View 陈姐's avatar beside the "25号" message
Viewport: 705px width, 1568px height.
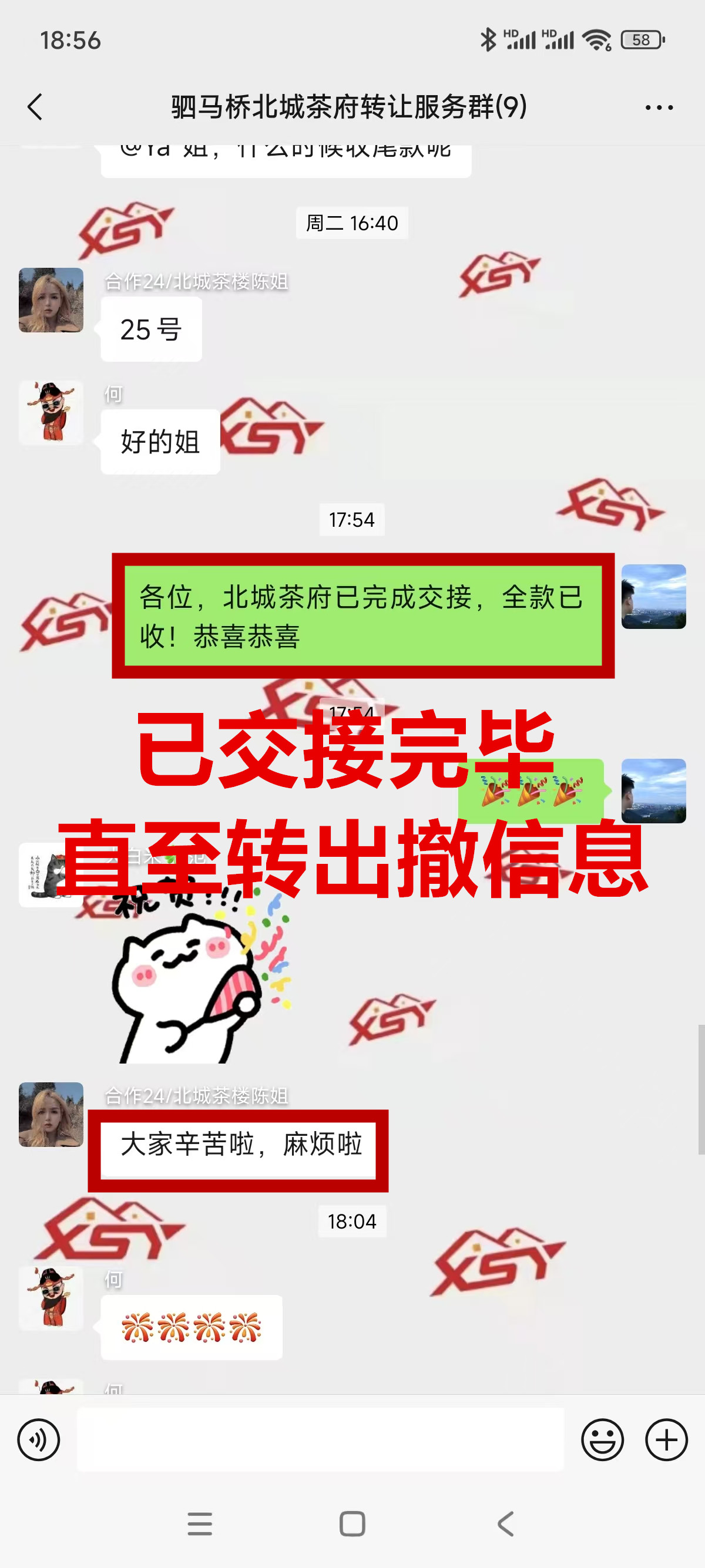(x=51, y=300)
